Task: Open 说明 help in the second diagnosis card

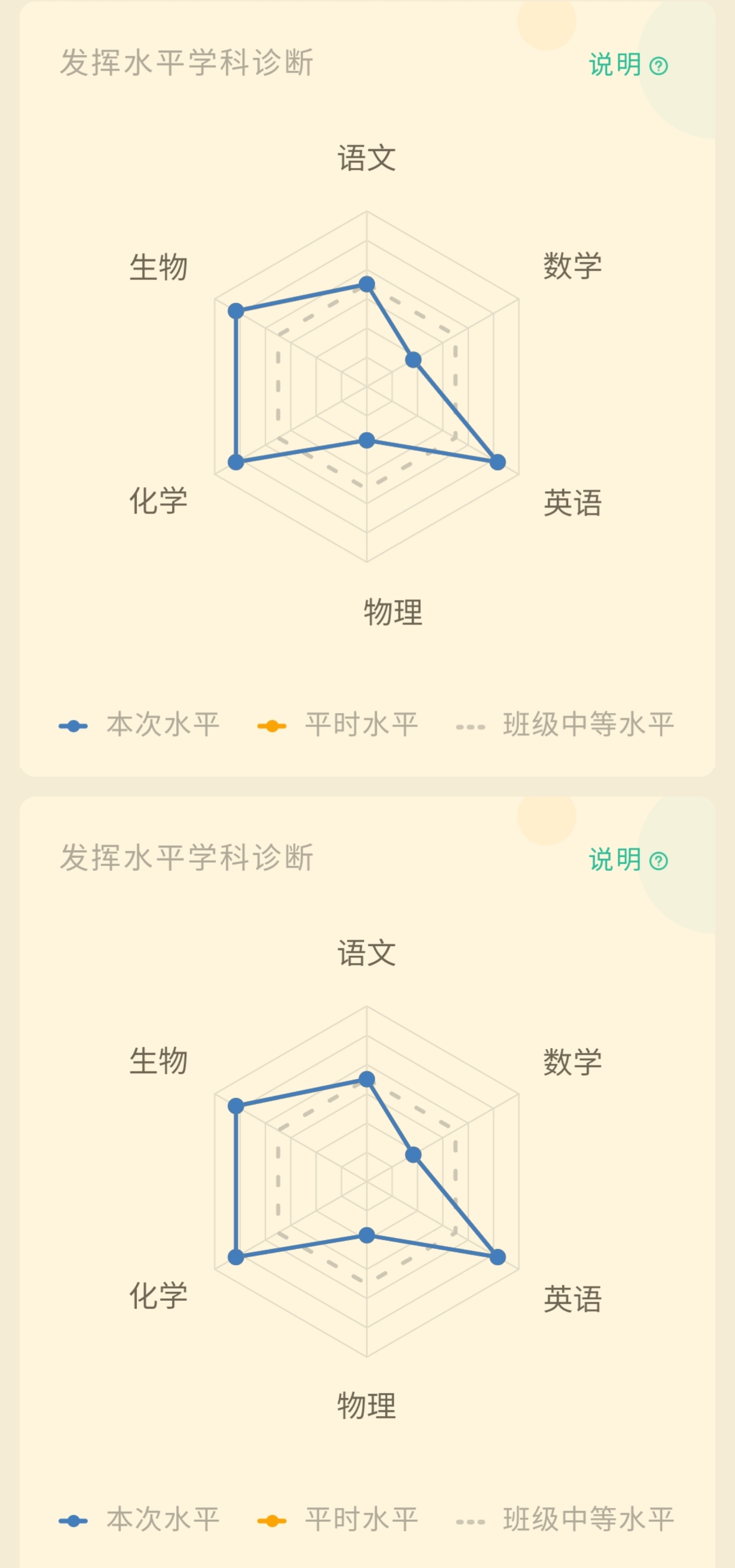Action: [628, 859]
